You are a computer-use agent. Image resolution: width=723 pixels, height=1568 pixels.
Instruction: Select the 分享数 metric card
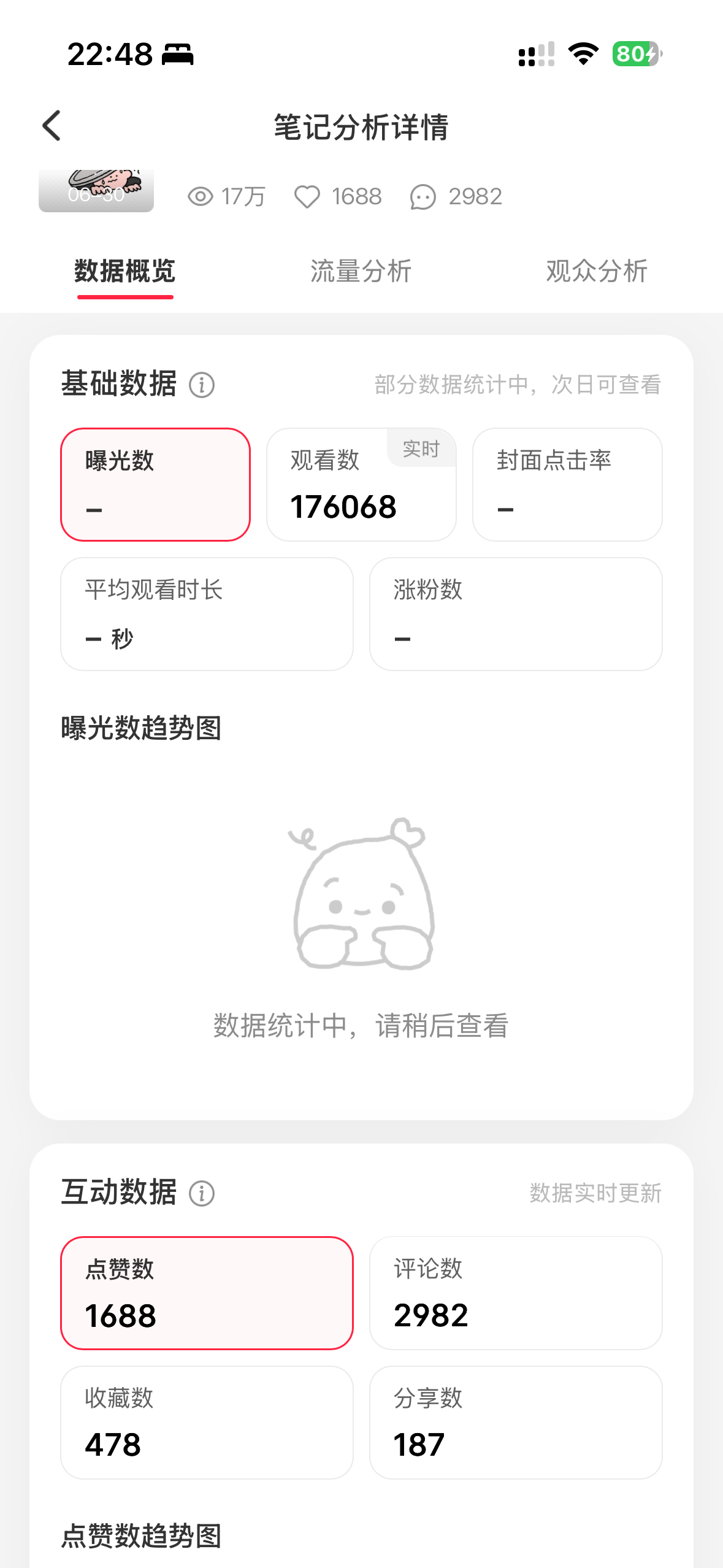coord(516,1423)
